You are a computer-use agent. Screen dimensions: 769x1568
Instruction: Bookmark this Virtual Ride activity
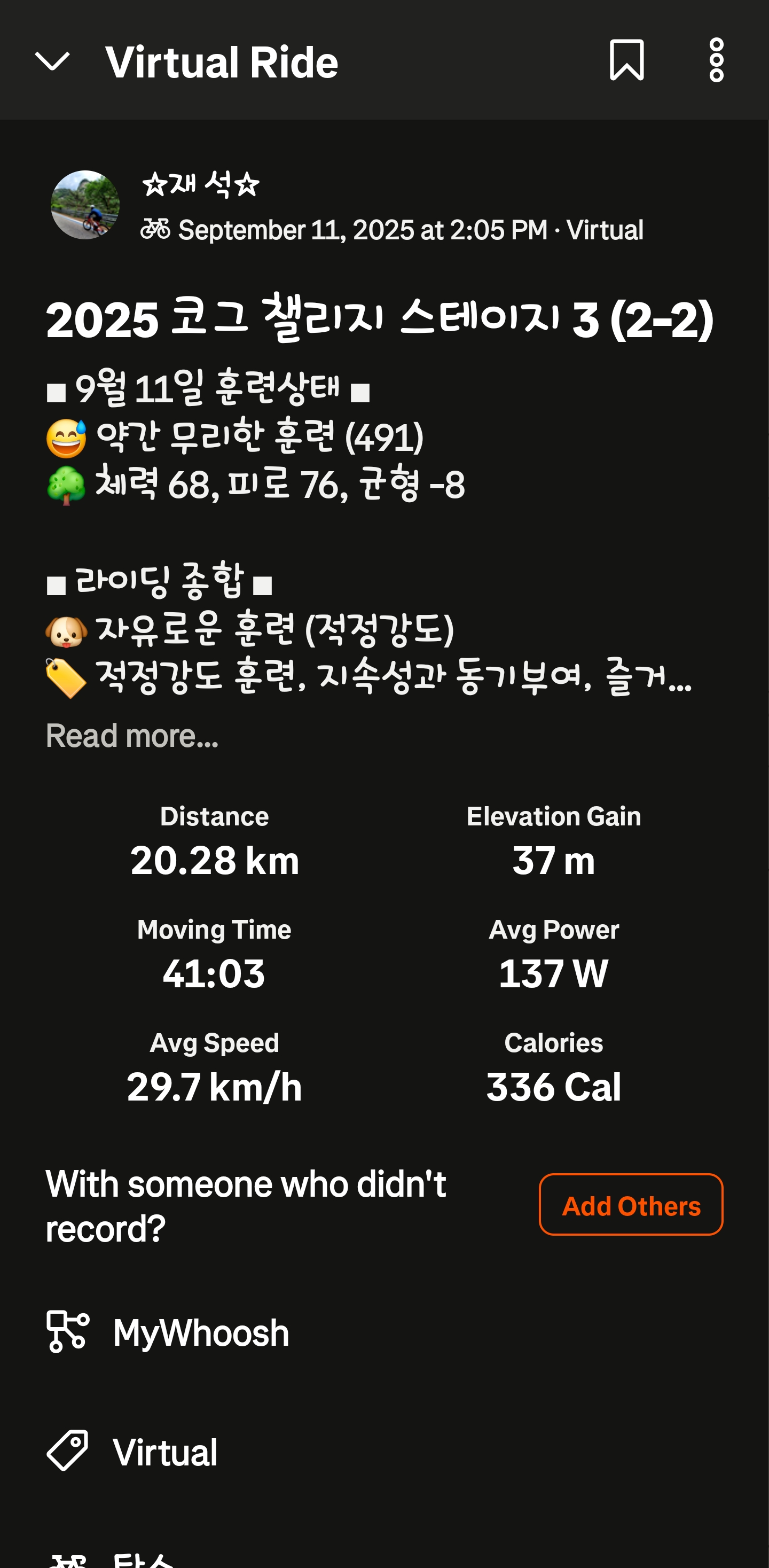[x=626, y=60]
